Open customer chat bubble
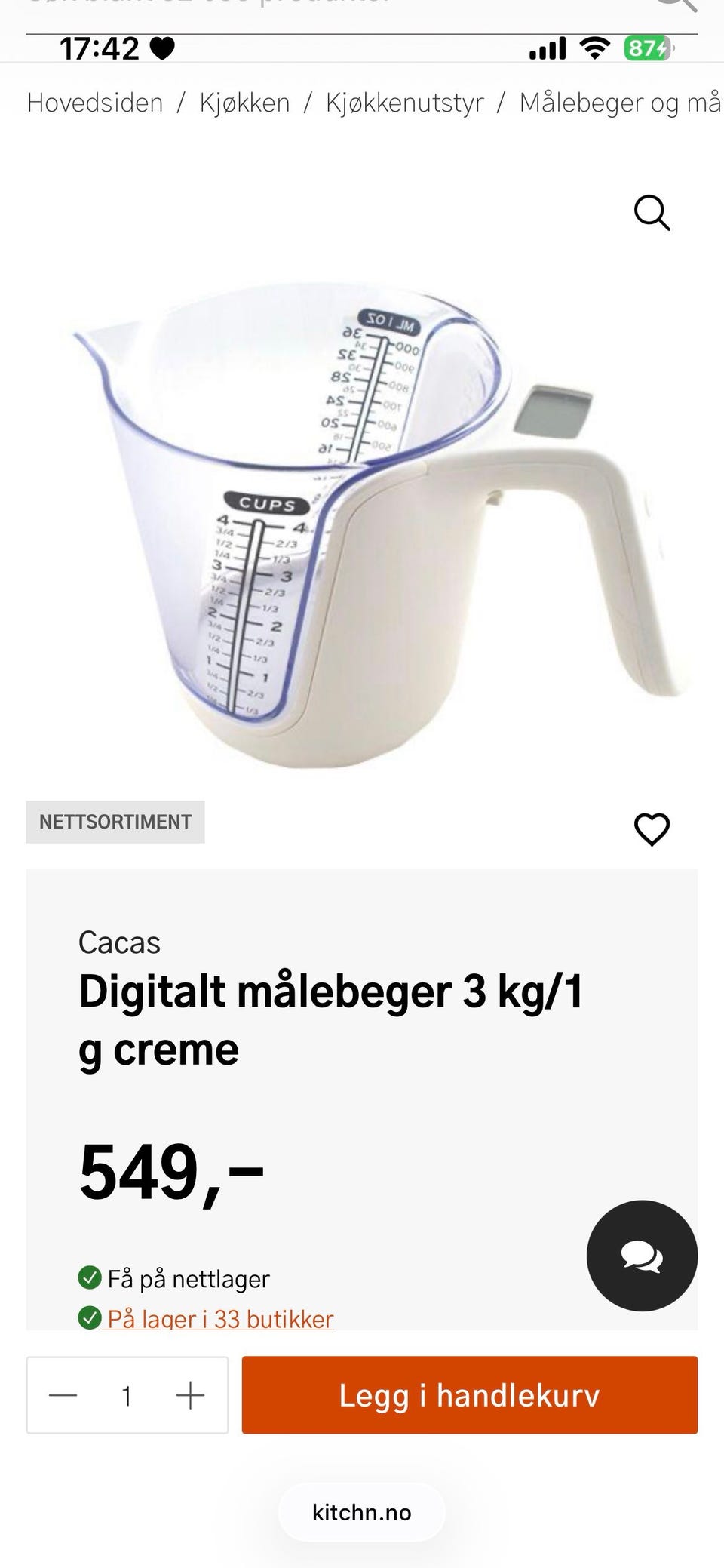This screenshot has width=724, height=1568. (642, 1255)
